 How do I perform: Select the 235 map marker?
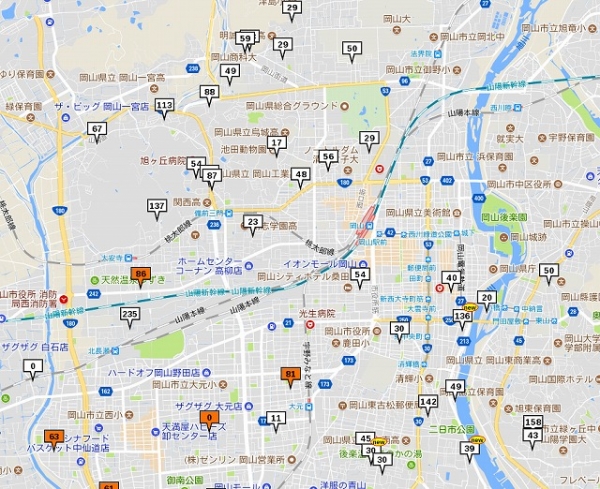[x=129, y=314]
